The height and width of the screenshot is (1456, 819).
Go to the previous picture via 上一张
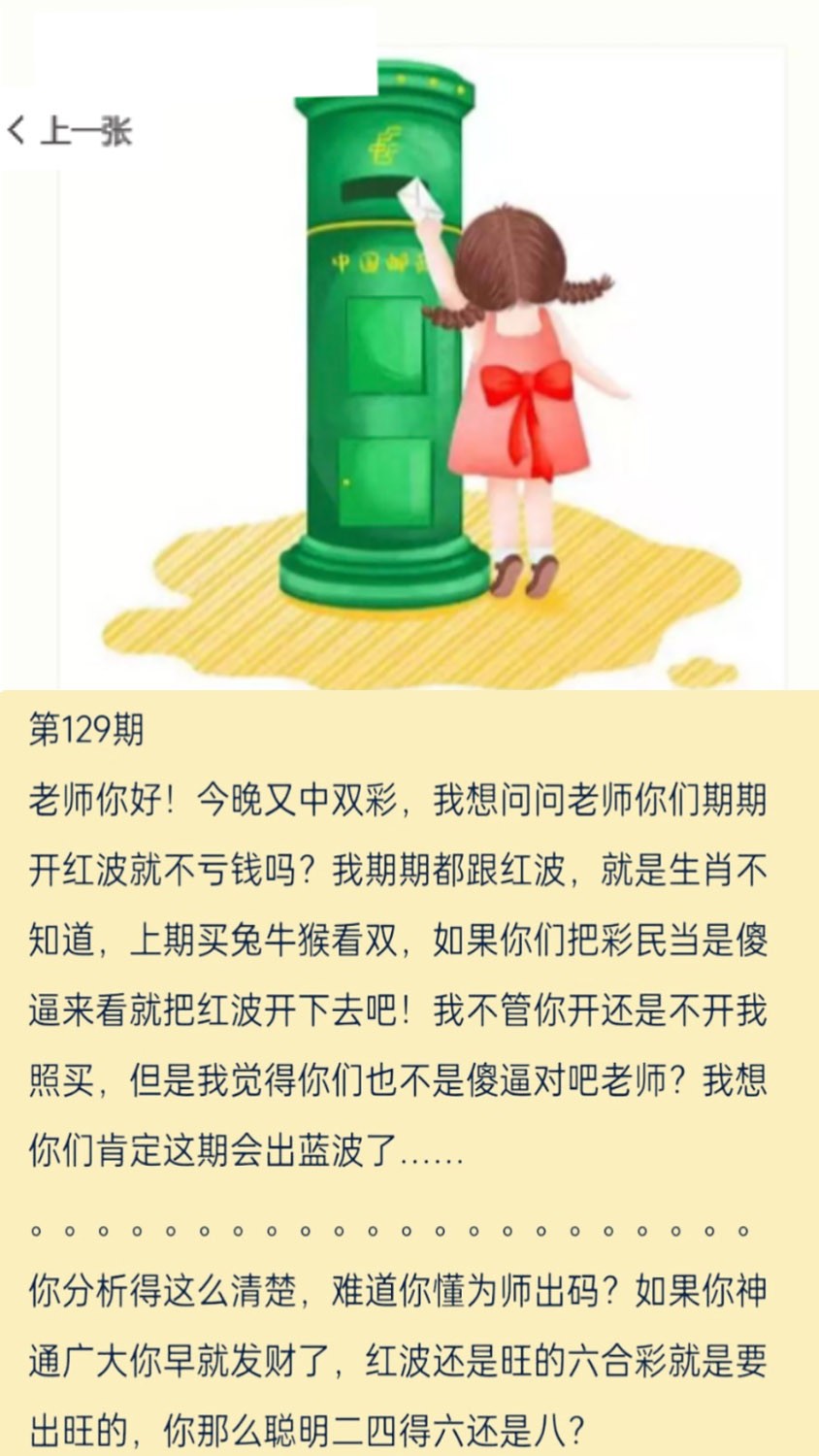tap(70, 130)
